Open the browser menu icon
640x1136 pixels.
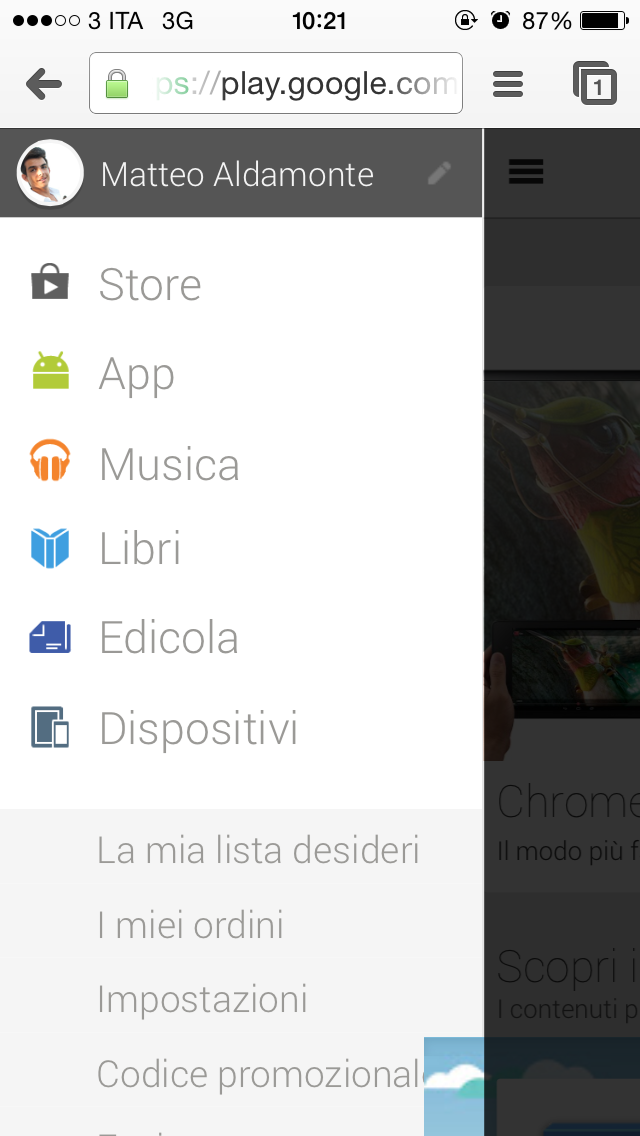pos(508,84)
